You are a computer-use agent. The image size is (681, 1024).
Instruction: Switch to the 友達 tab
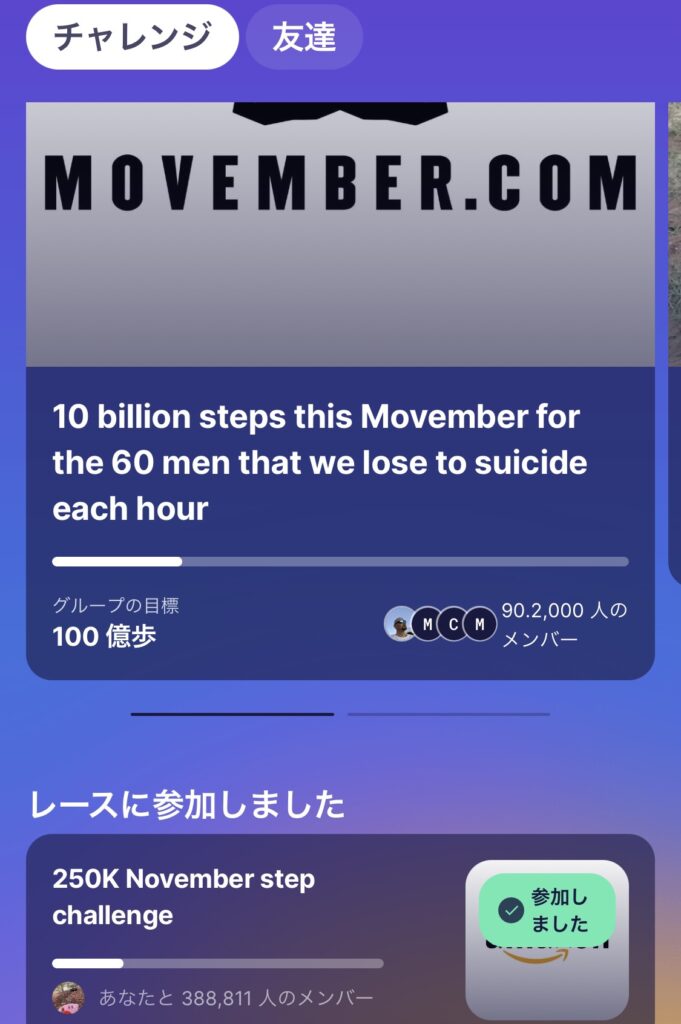coord(304,37)
